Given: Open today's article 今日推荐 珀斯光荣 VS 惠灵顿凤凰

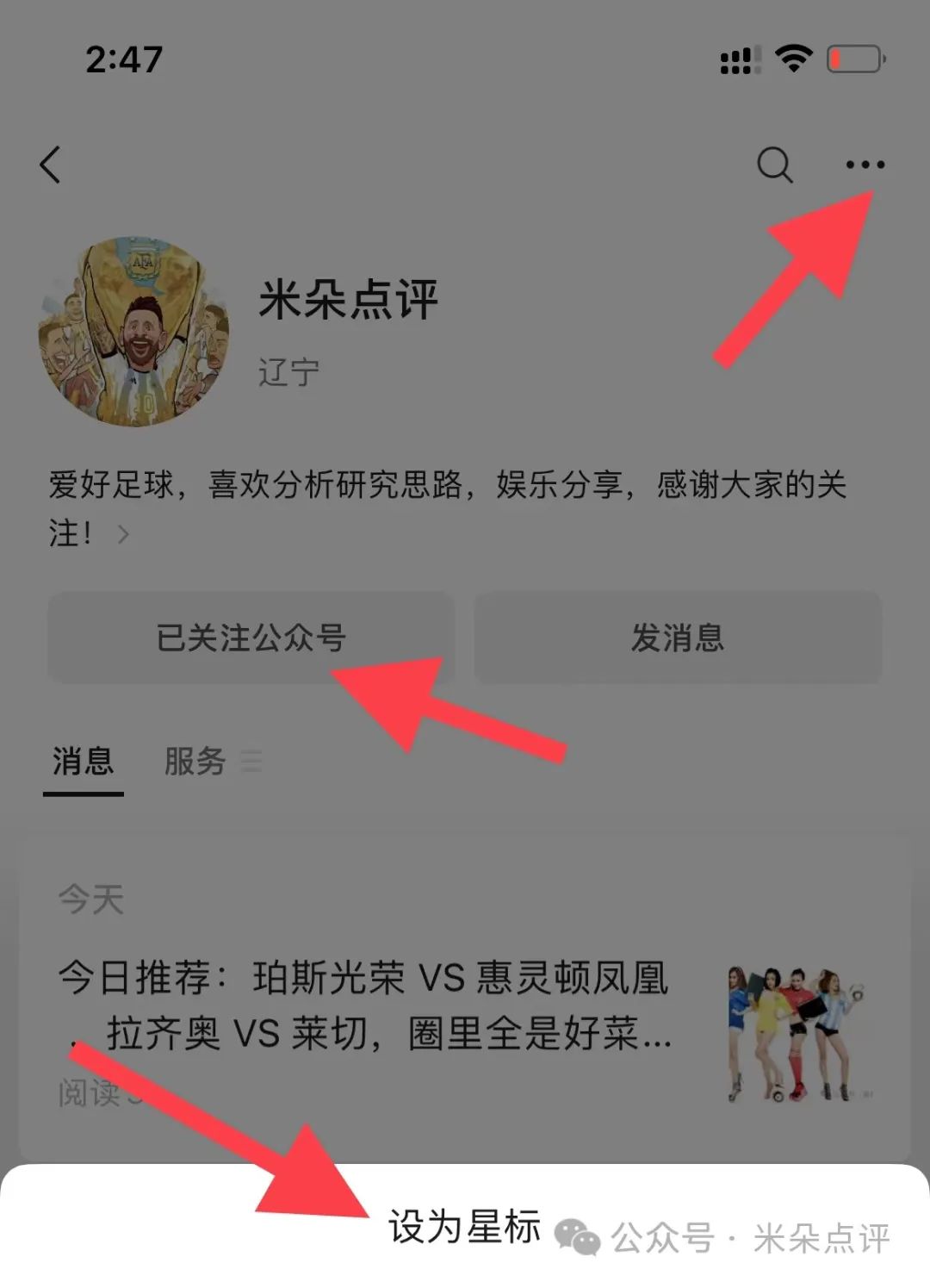Looking at the screenshot, I should coord(363,1005).
